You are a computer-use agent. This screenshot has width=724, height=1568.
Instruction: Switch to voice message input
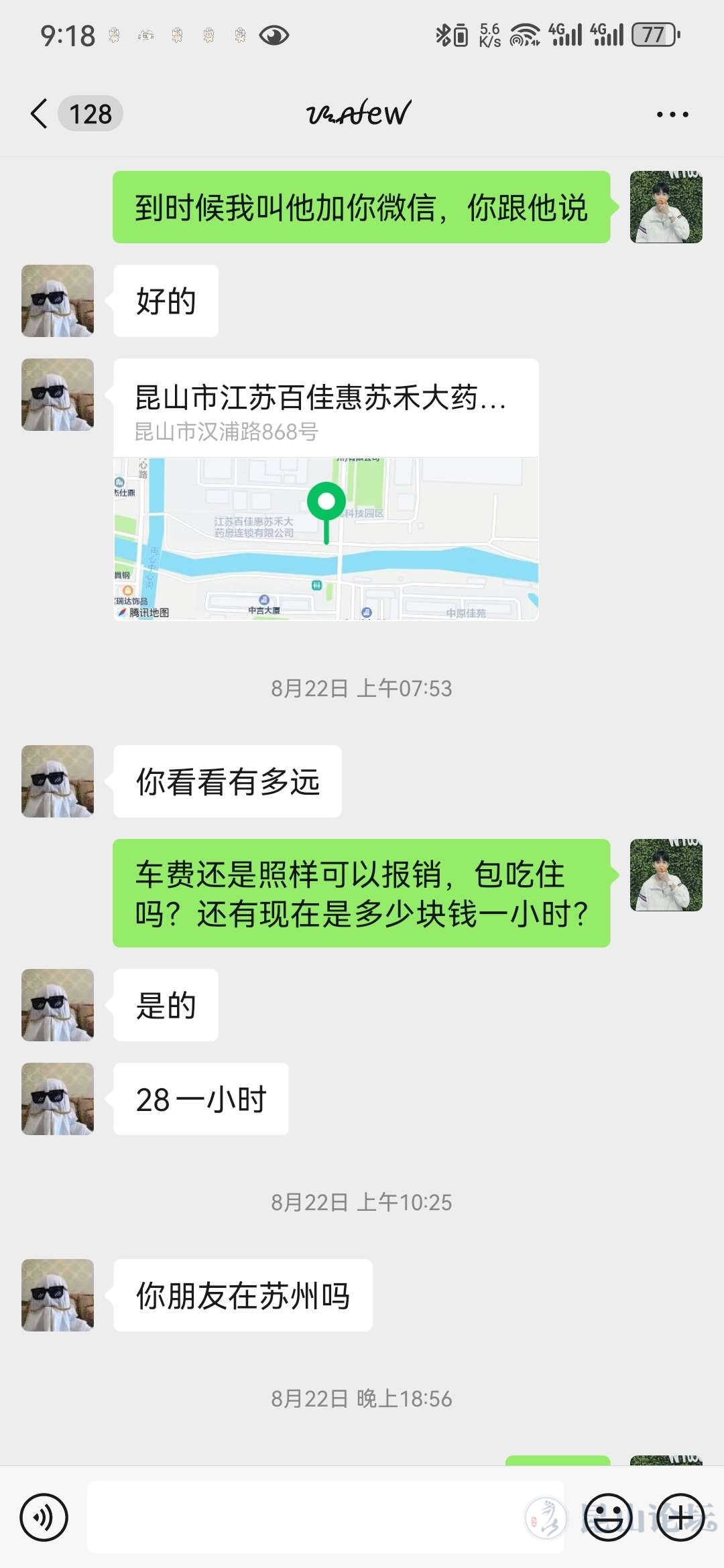(x=44, y=1518)
